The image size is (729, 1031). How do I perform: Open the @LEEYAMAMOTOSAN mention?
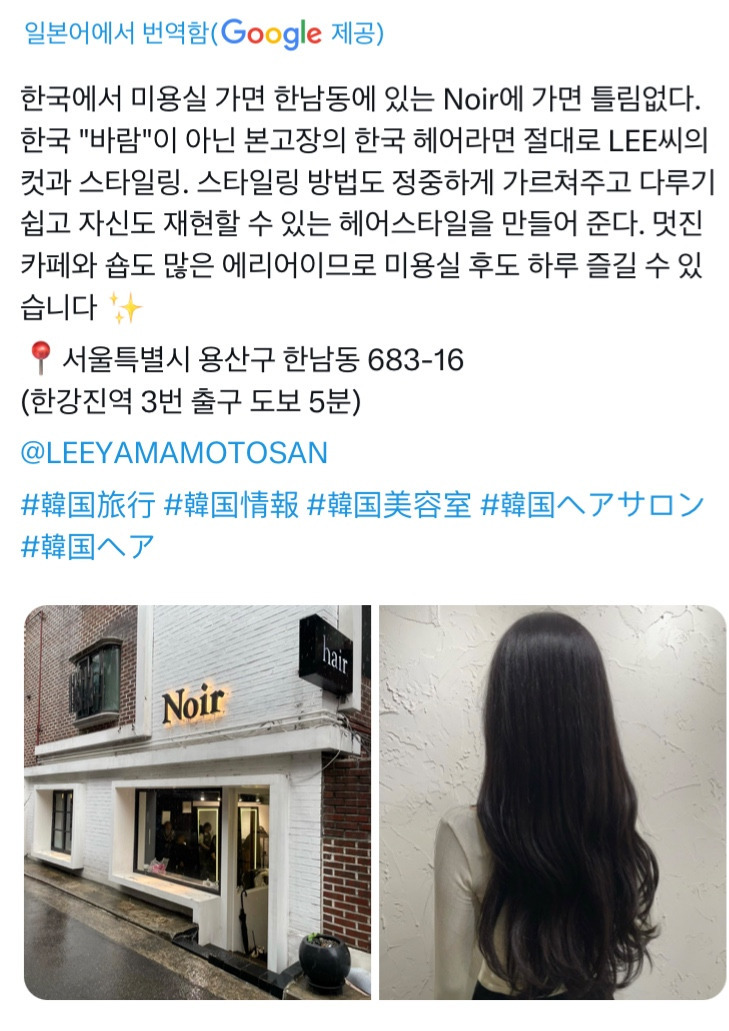coord(174,452)
